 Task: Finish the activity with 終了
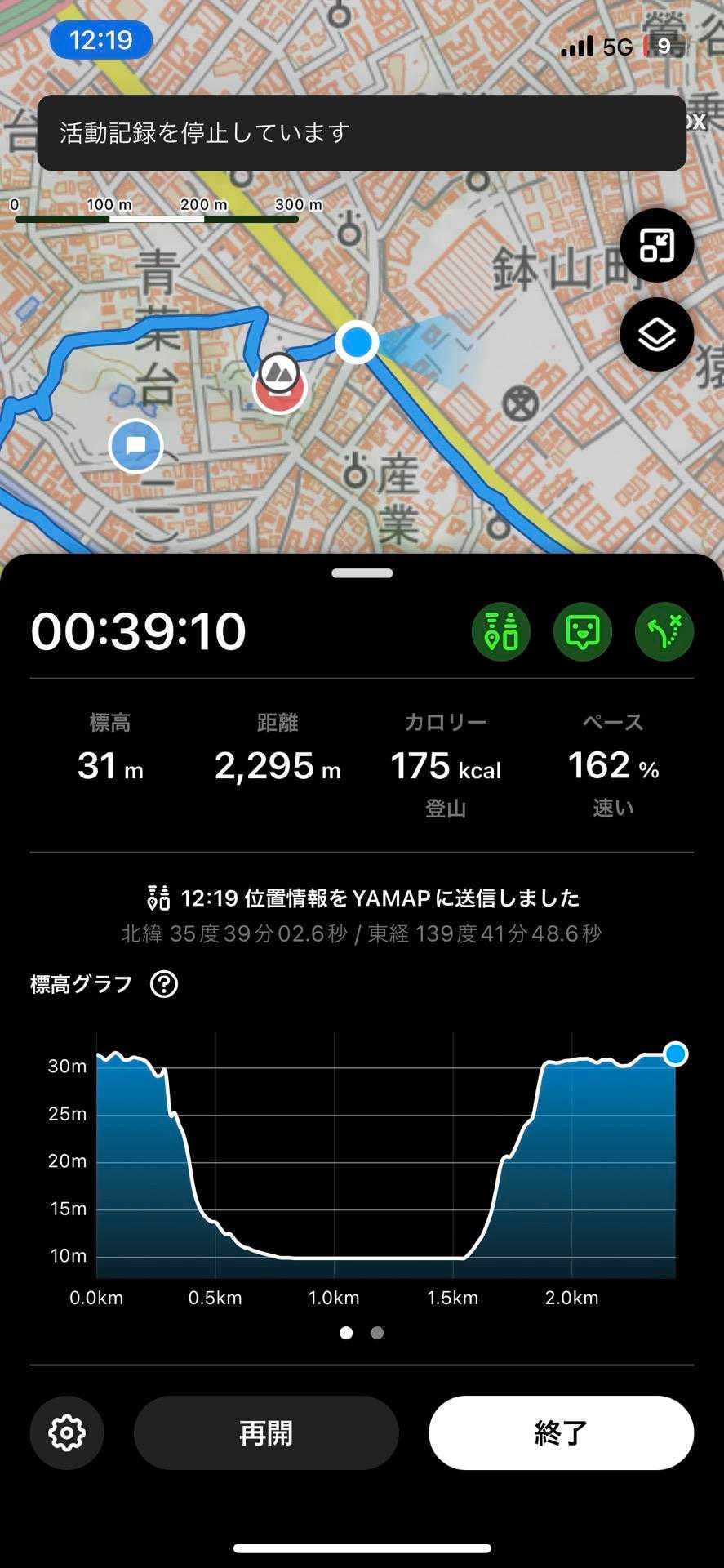click(x=561, y=1432)
